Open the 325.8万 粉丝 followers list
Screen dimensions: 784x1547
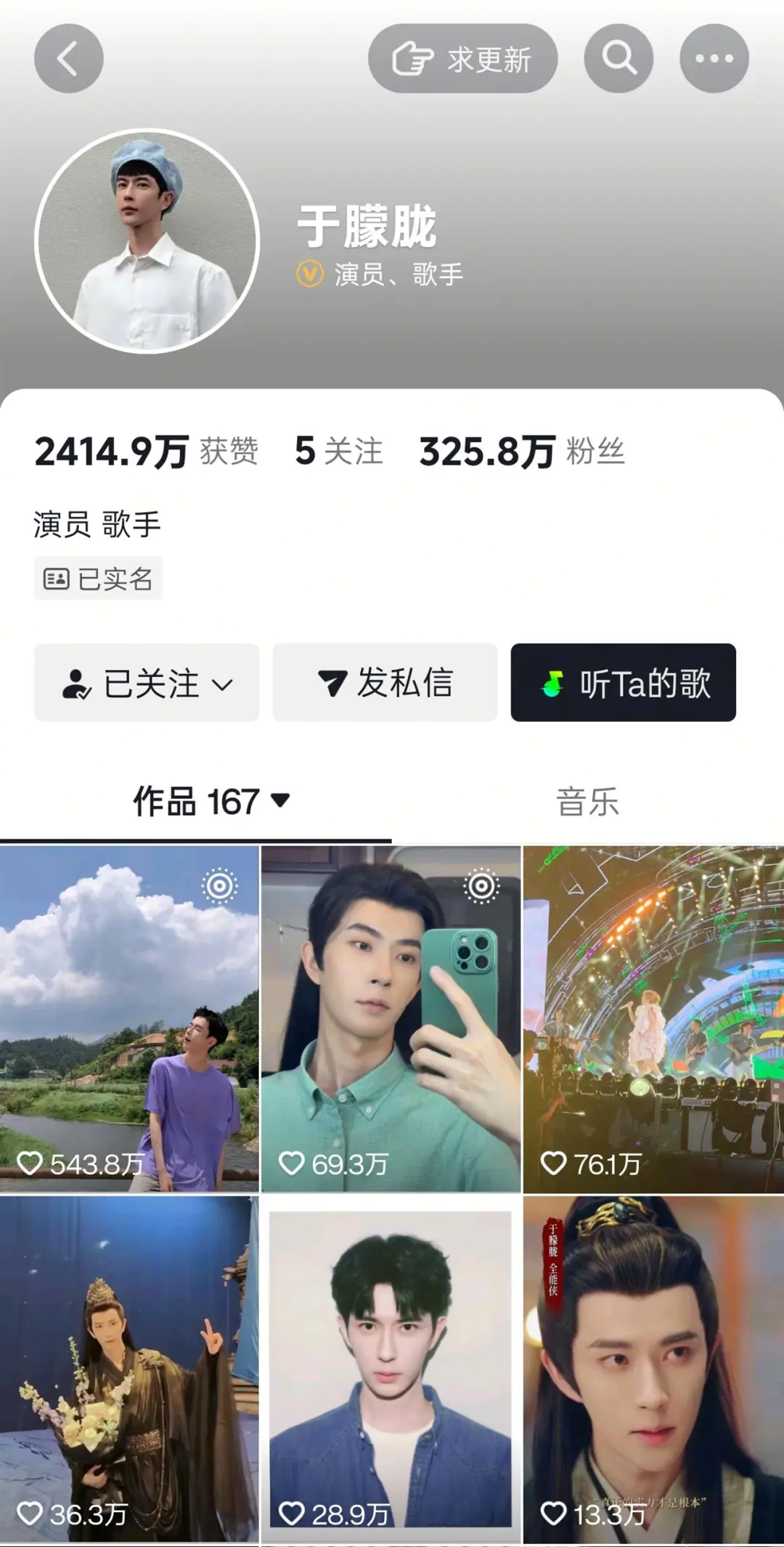[x=521, y=451]
